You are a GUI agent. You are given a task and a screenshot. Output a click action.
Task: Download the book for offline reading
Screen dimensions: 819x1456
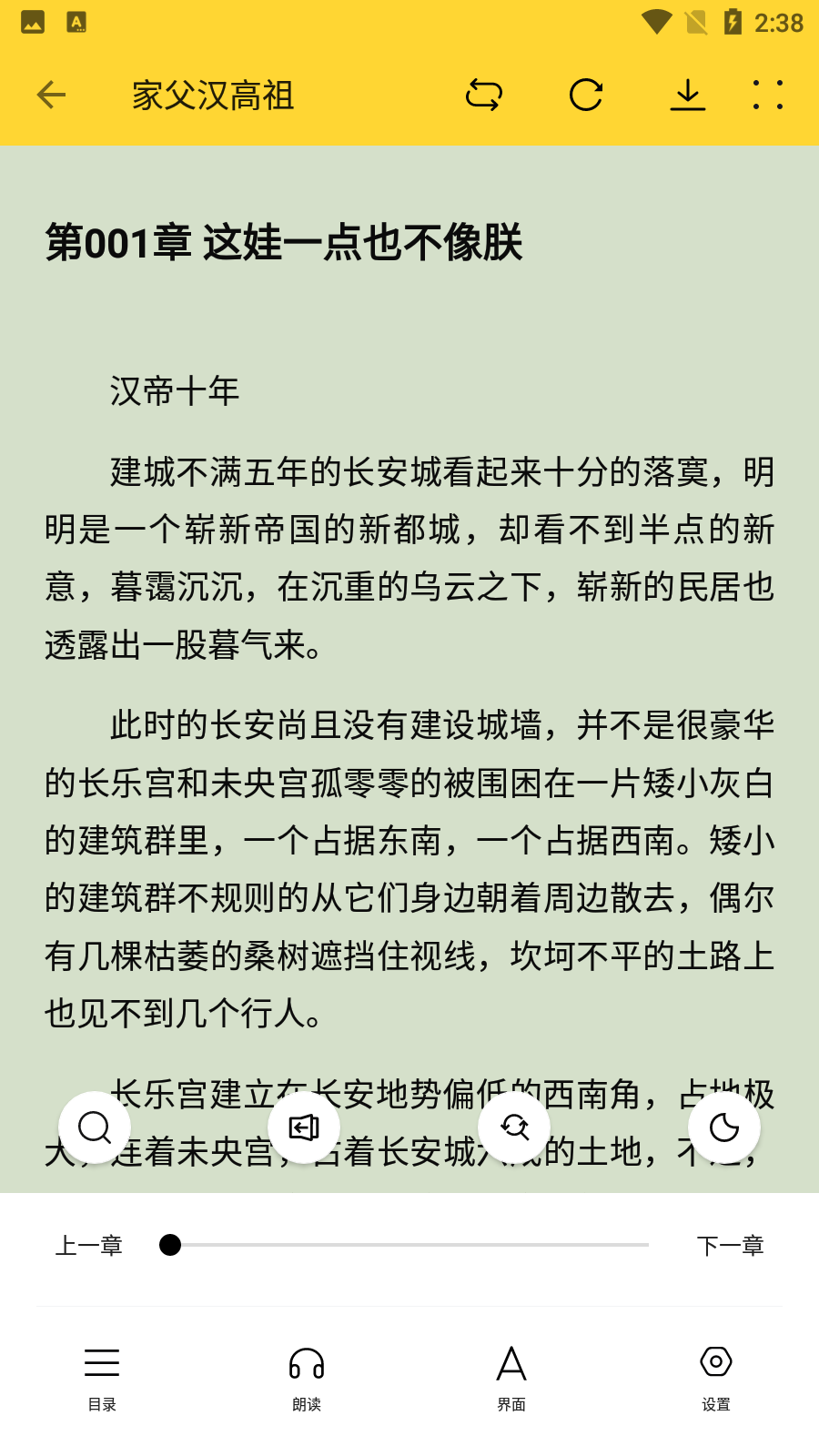(x=688, y=95)
